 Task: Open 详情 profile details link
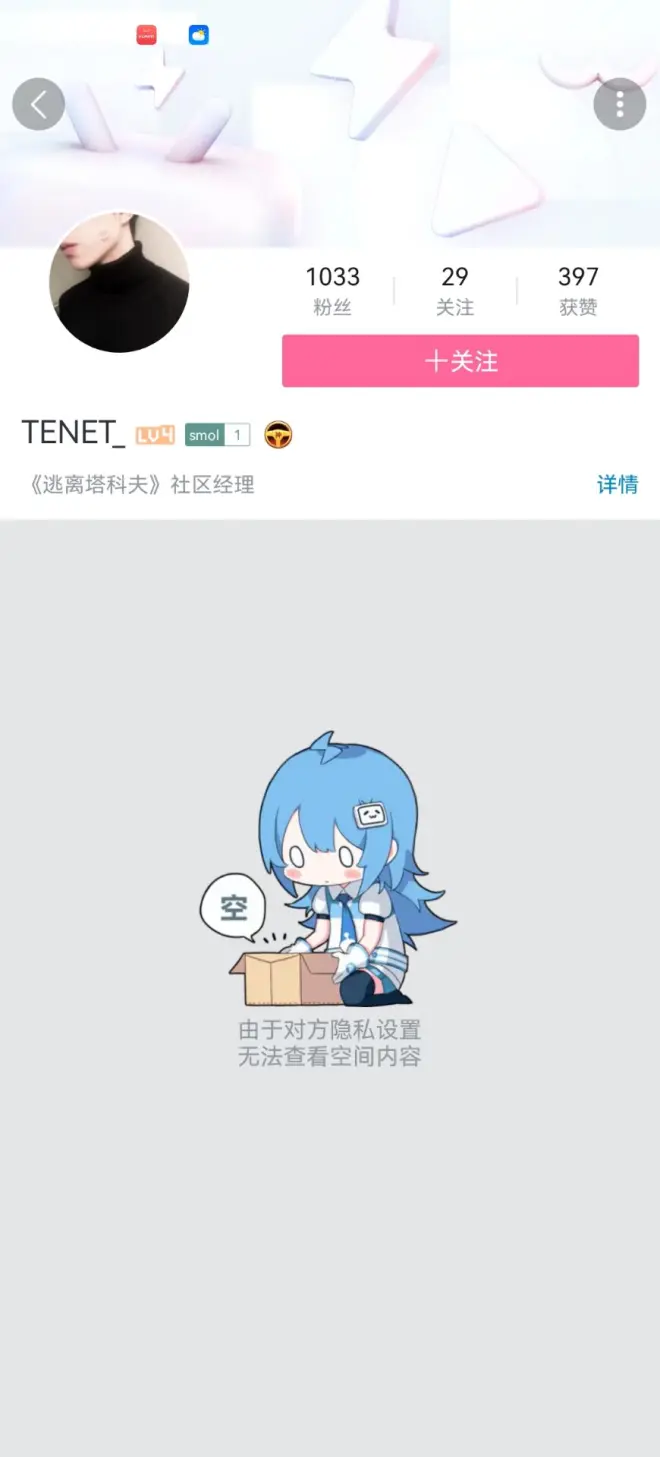pos(617,485)
